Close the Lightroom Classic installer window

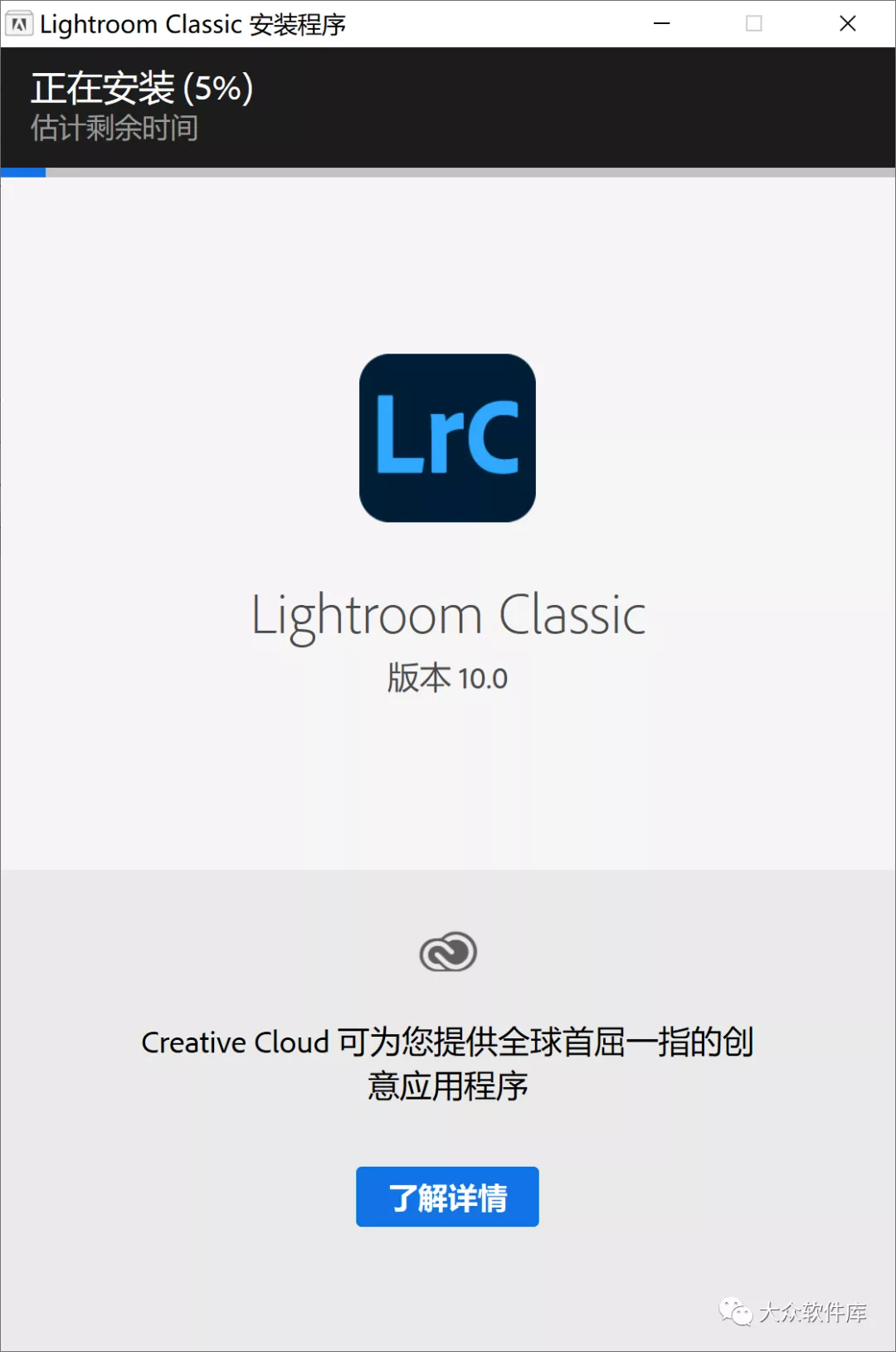click(847, 23)
